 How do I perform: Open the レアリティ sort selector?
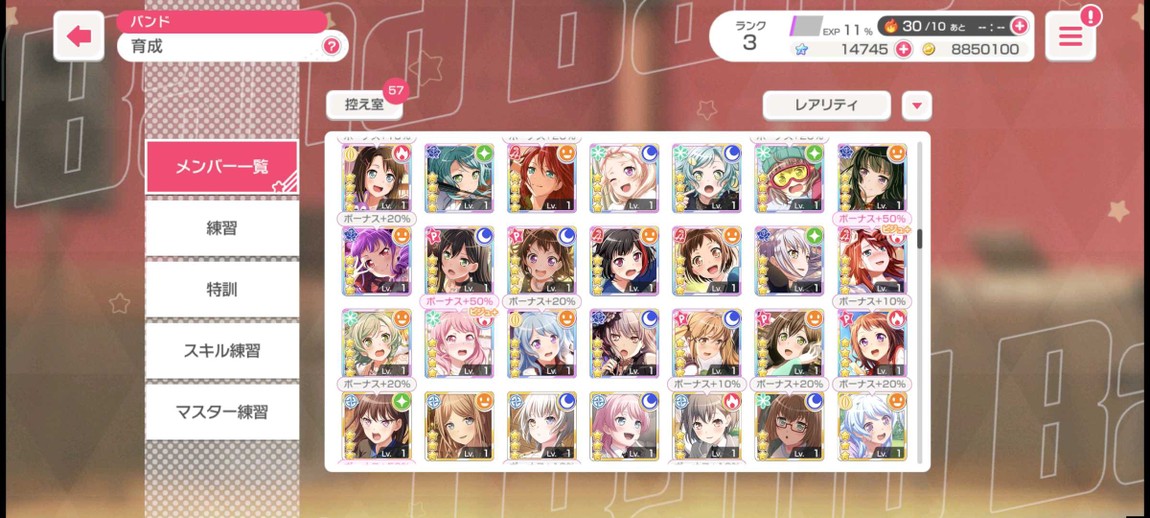pos(826,105)
